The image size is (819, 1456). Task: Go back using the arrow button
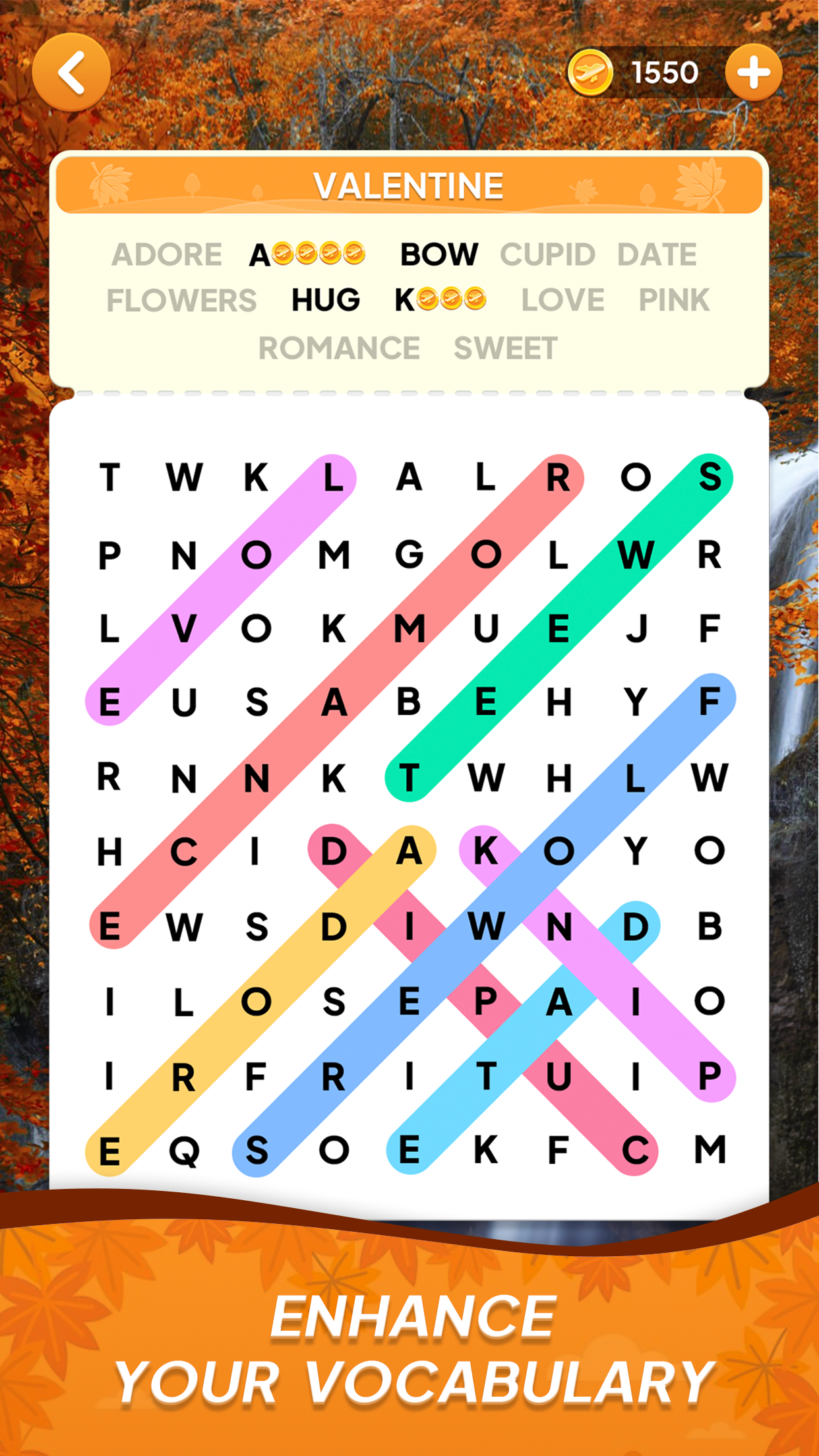[x=71, y=73]
